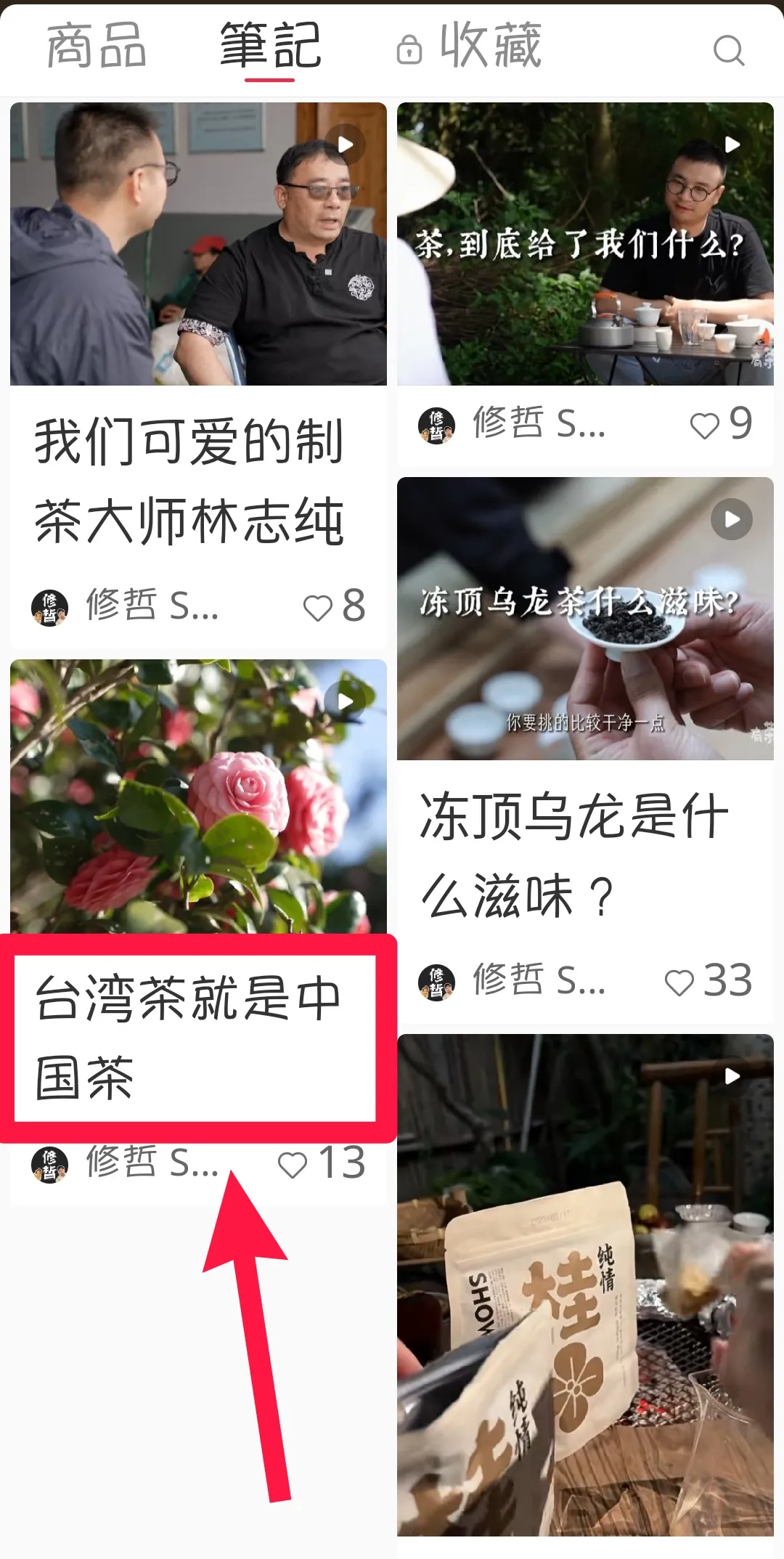Open the note 台湾茶就是中国茶
This screenshot has width=784, height=1559.
pyautogui.click(x=189, y=1037)
